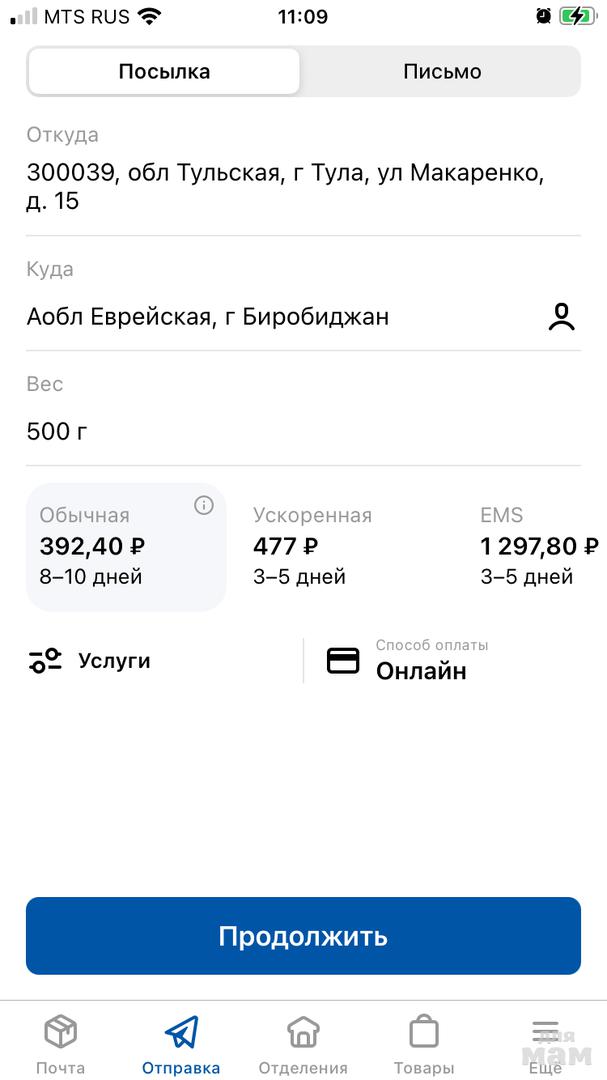Select the Посылка segment
Screen dimensions: 607x1080
click(164, 72)
